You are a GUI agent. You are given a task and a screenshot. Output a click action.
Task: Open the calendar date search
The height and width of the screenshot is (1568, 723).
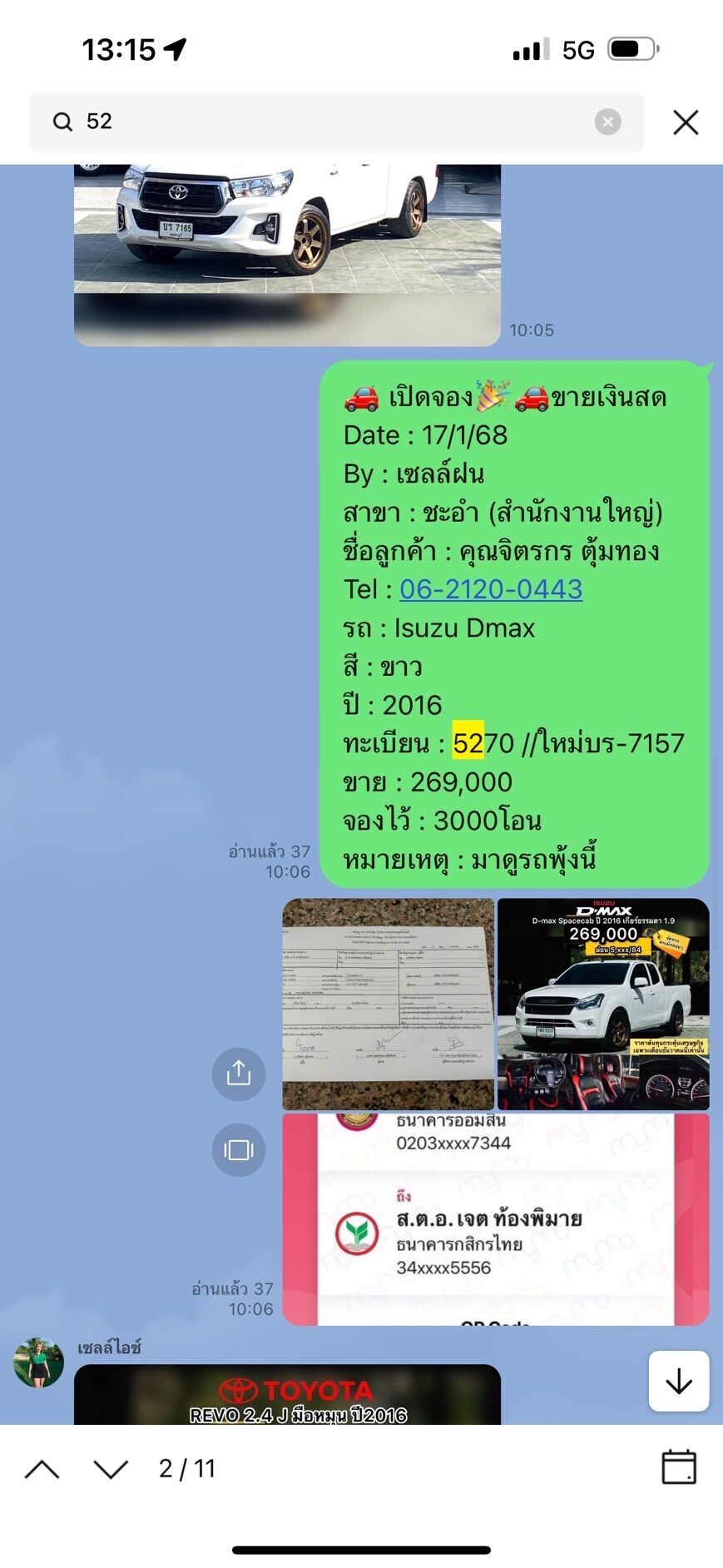point(679,1467)
